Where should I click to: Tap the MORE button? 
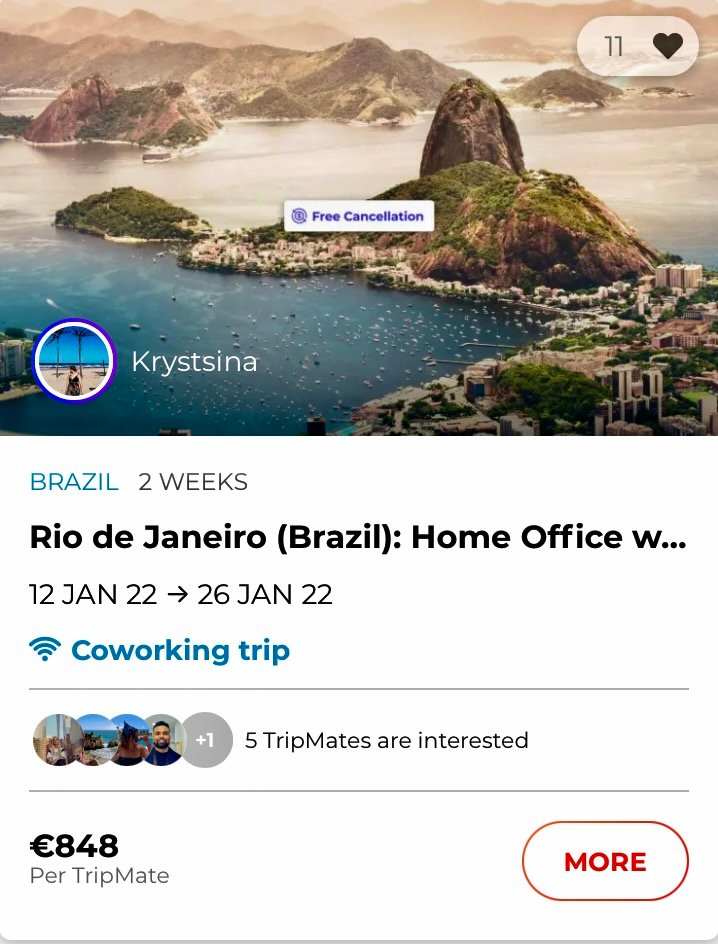[x=605, y=861]
